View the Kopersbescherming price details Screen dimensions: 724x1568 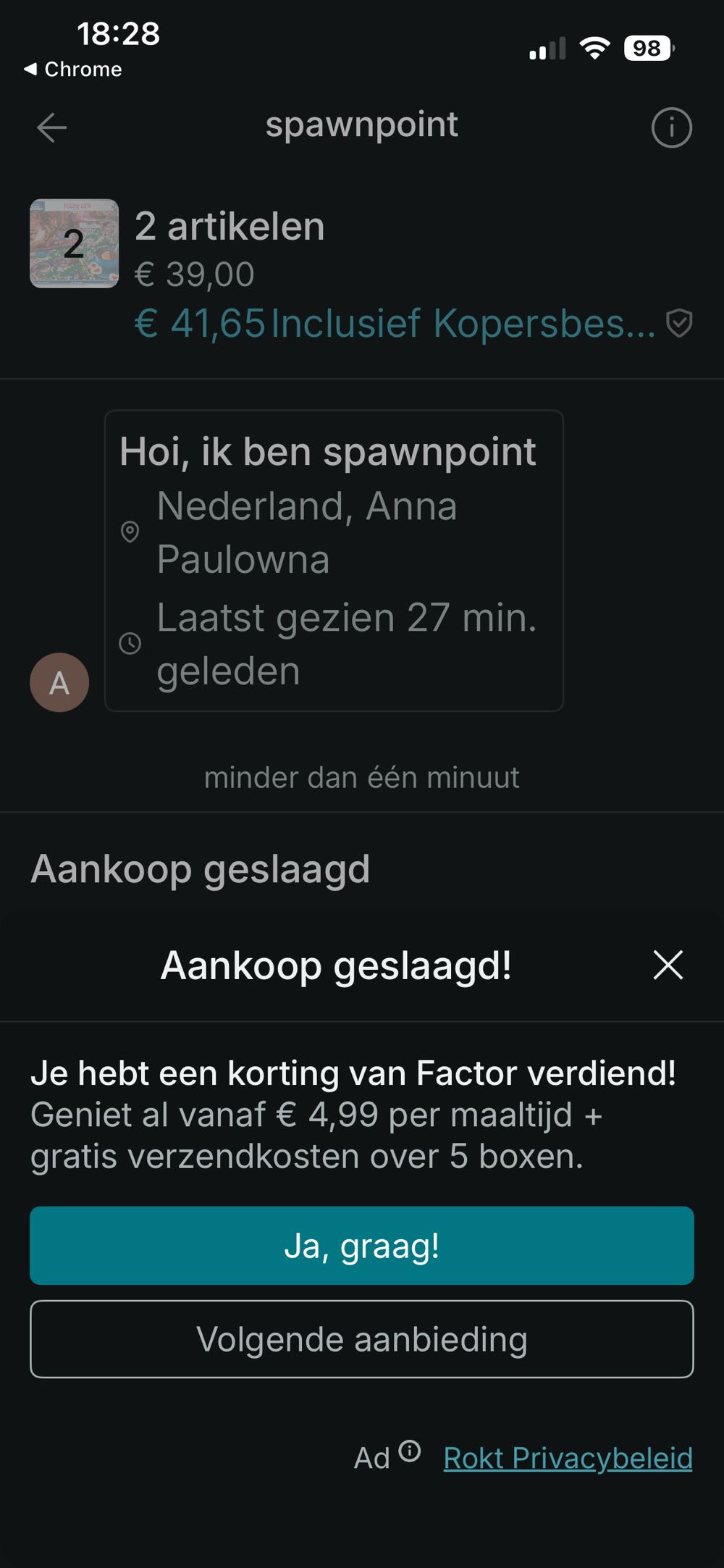(x=413, y=323)
